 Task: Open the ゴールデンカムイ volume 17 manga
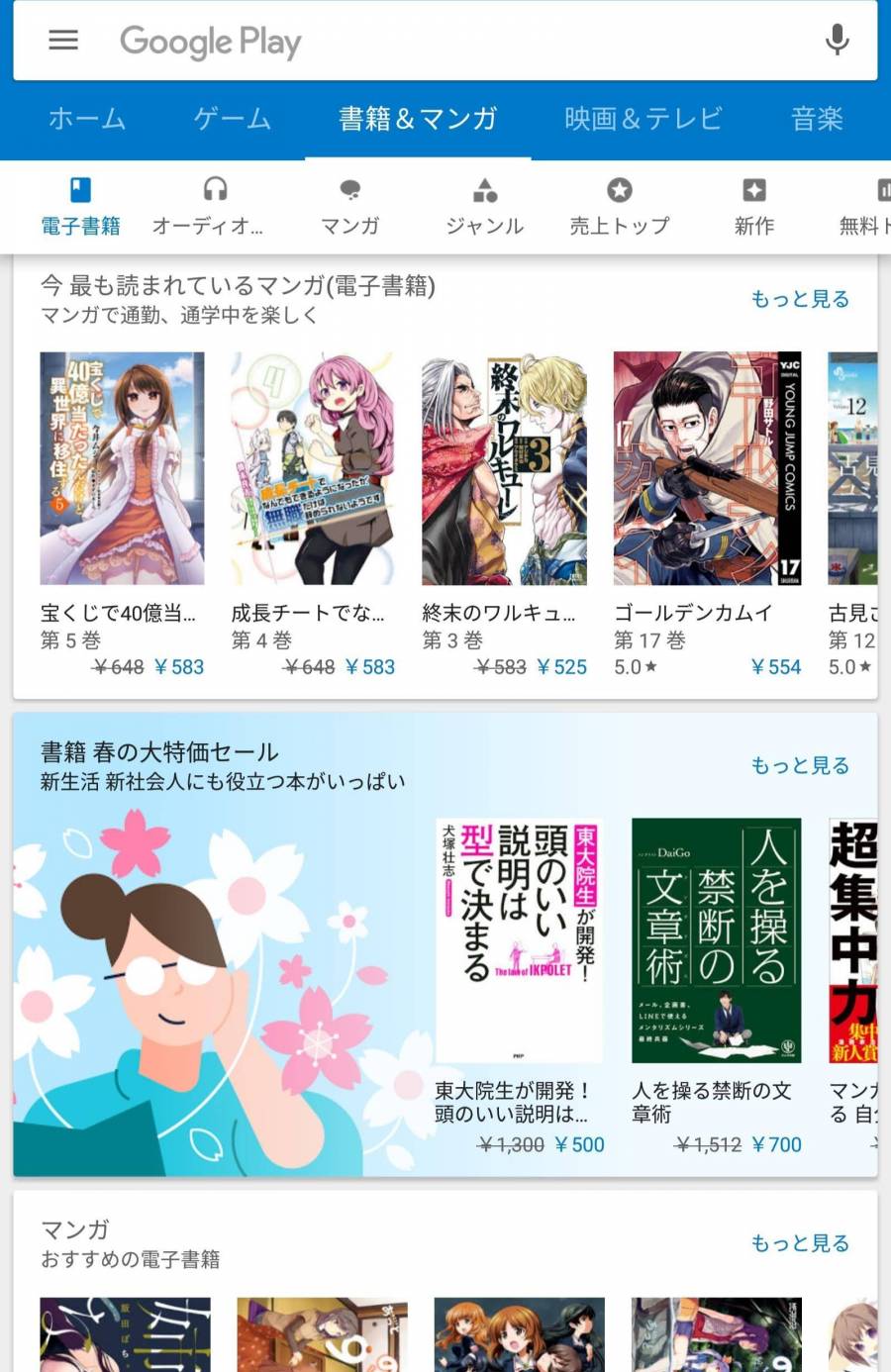(x=707, y=468)
